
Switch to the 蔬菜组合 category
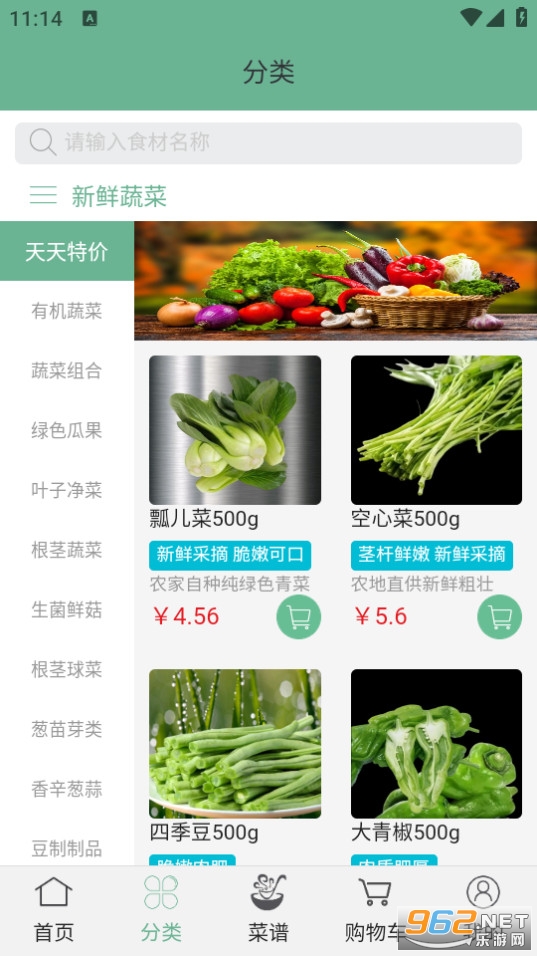(x=67, y=371)
